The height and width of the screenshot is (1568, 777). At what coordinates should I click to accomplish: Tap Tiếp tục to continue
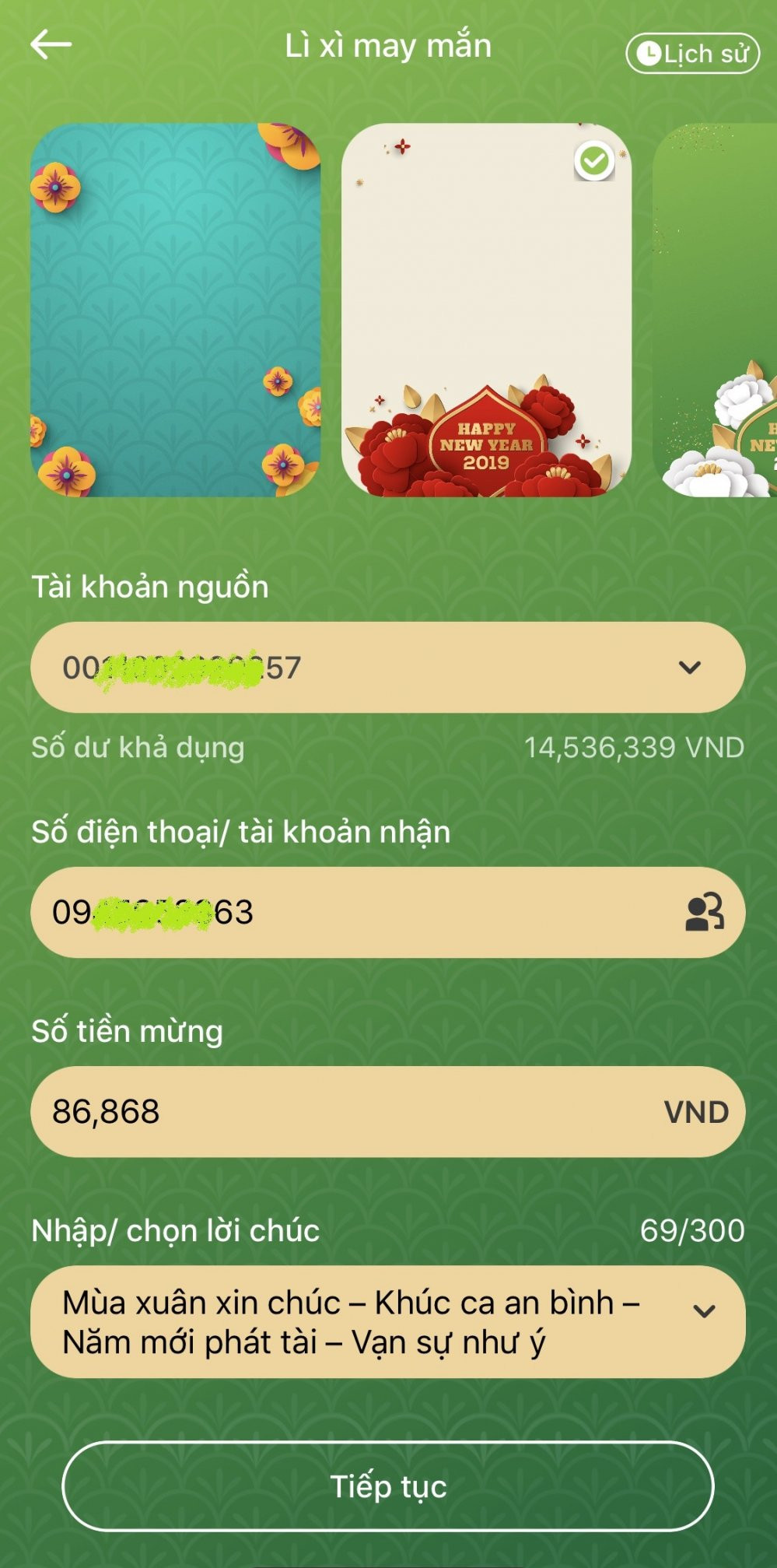point(388,1486)
